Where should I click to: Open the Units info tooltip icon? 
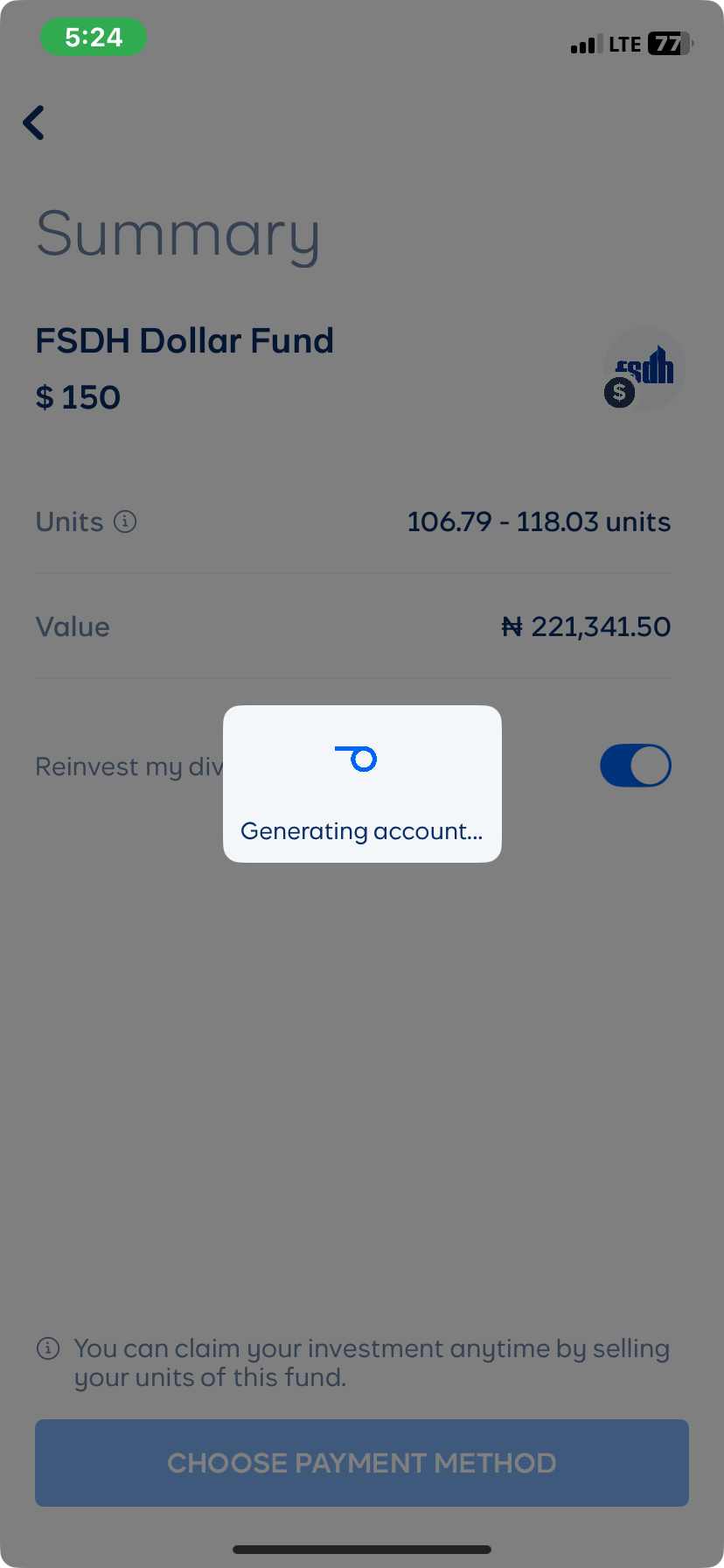pos(126,521)
